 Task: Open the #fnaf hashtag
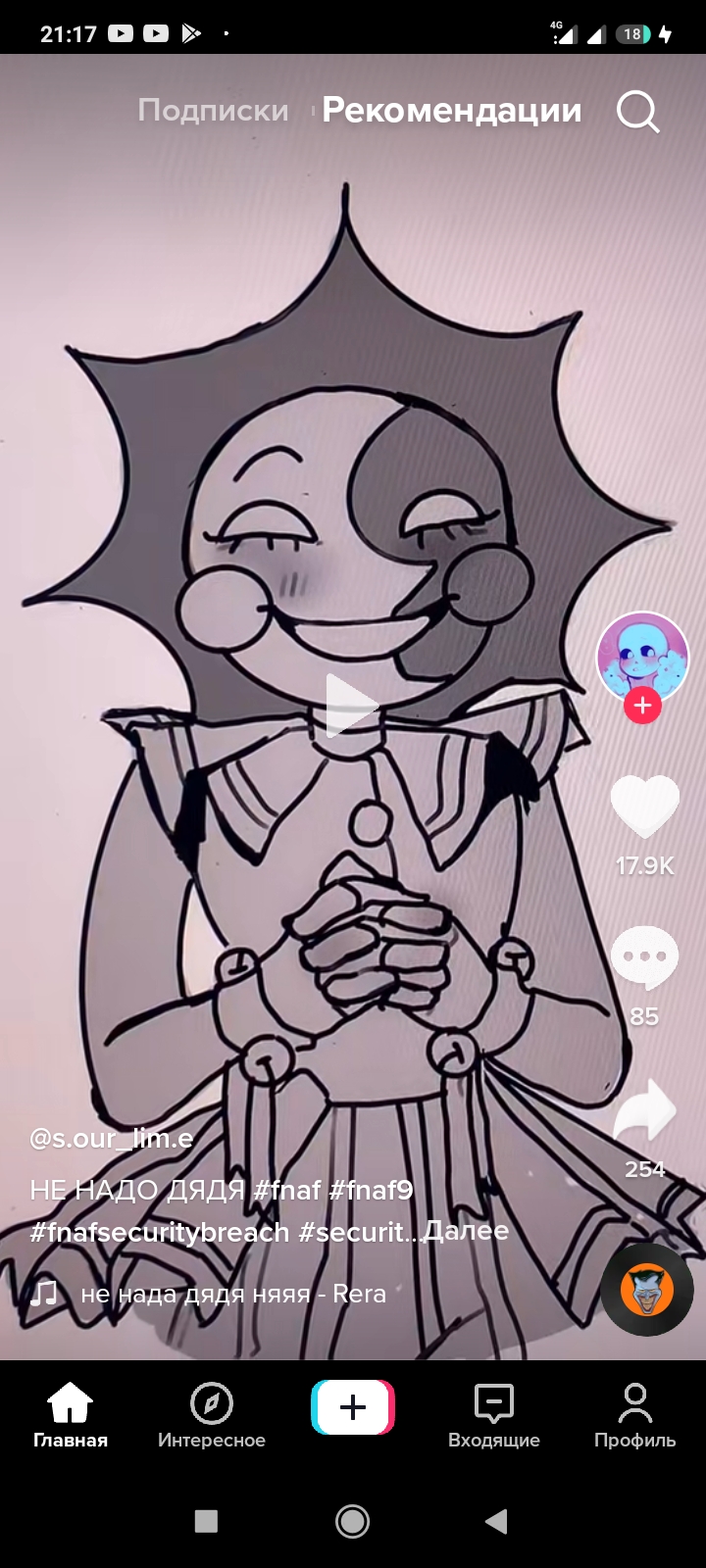point(287,1190)
